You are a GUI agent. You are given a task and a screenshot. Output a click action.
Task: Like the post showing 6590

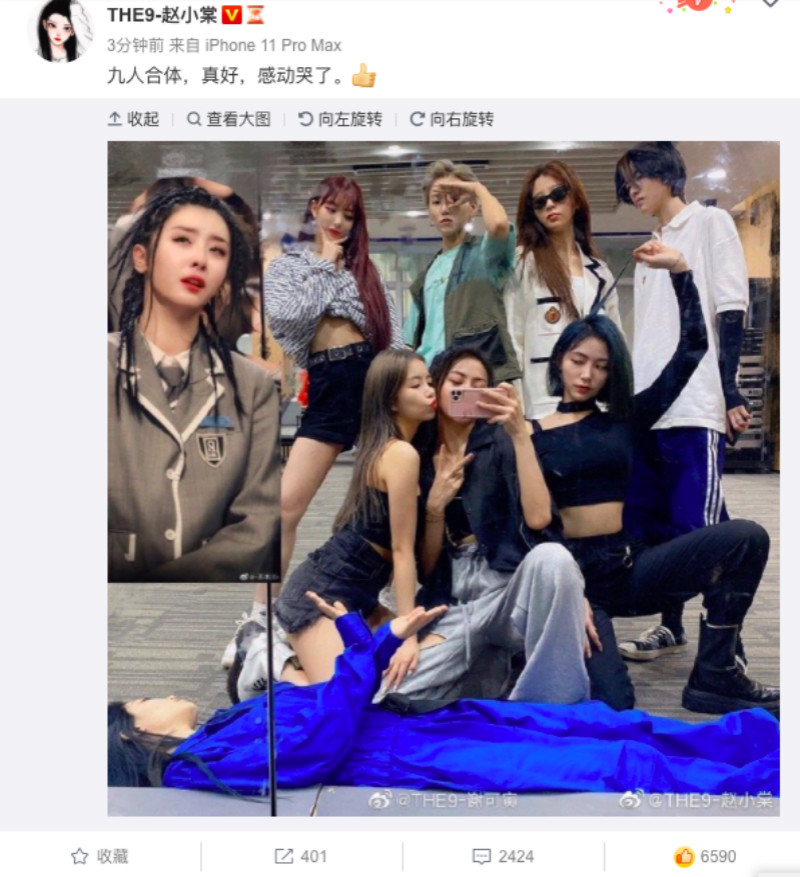(704, 856)
